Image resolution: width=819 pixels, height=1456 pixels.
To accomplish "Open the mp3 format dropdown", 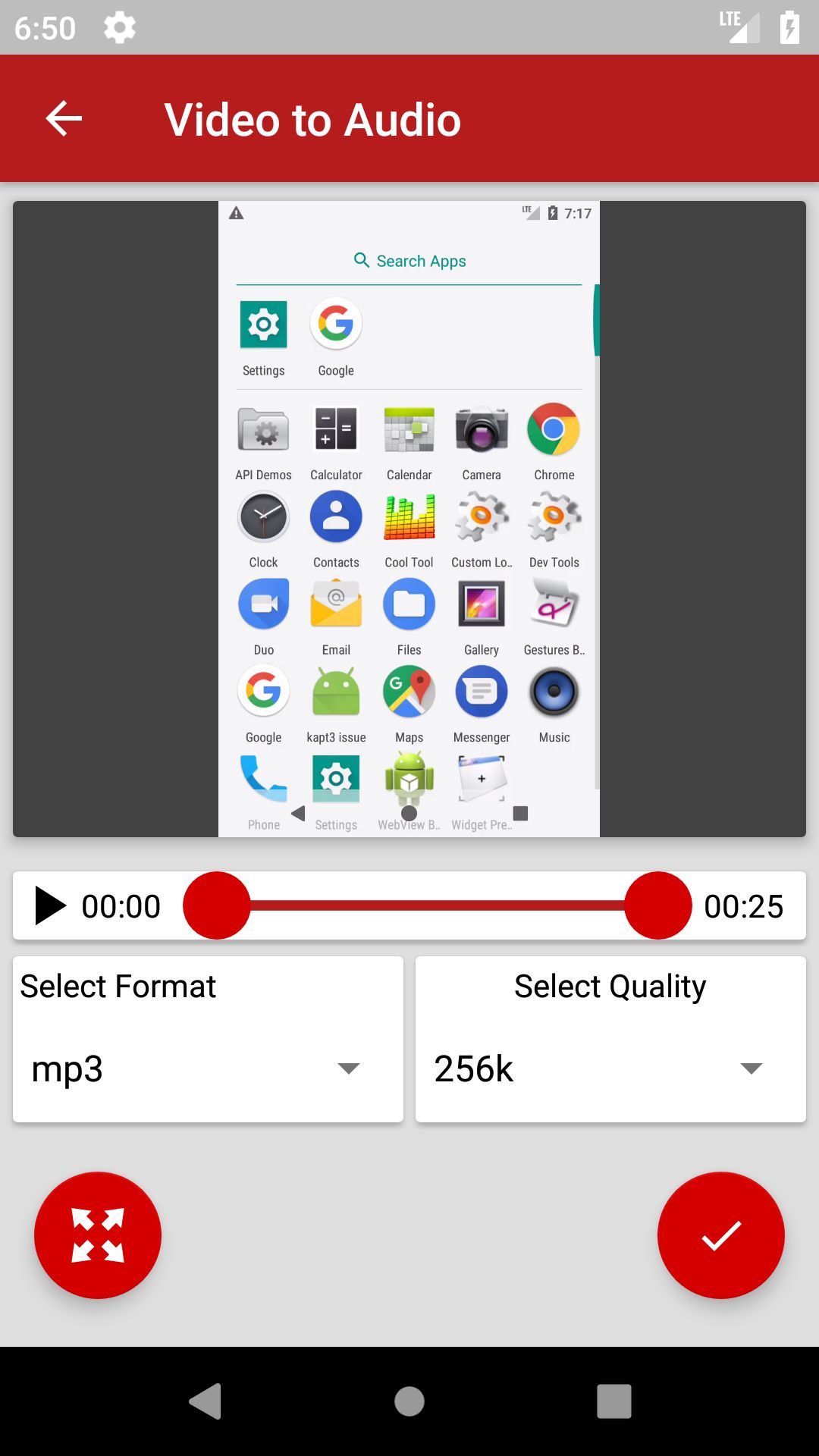I will [208, 1068].
